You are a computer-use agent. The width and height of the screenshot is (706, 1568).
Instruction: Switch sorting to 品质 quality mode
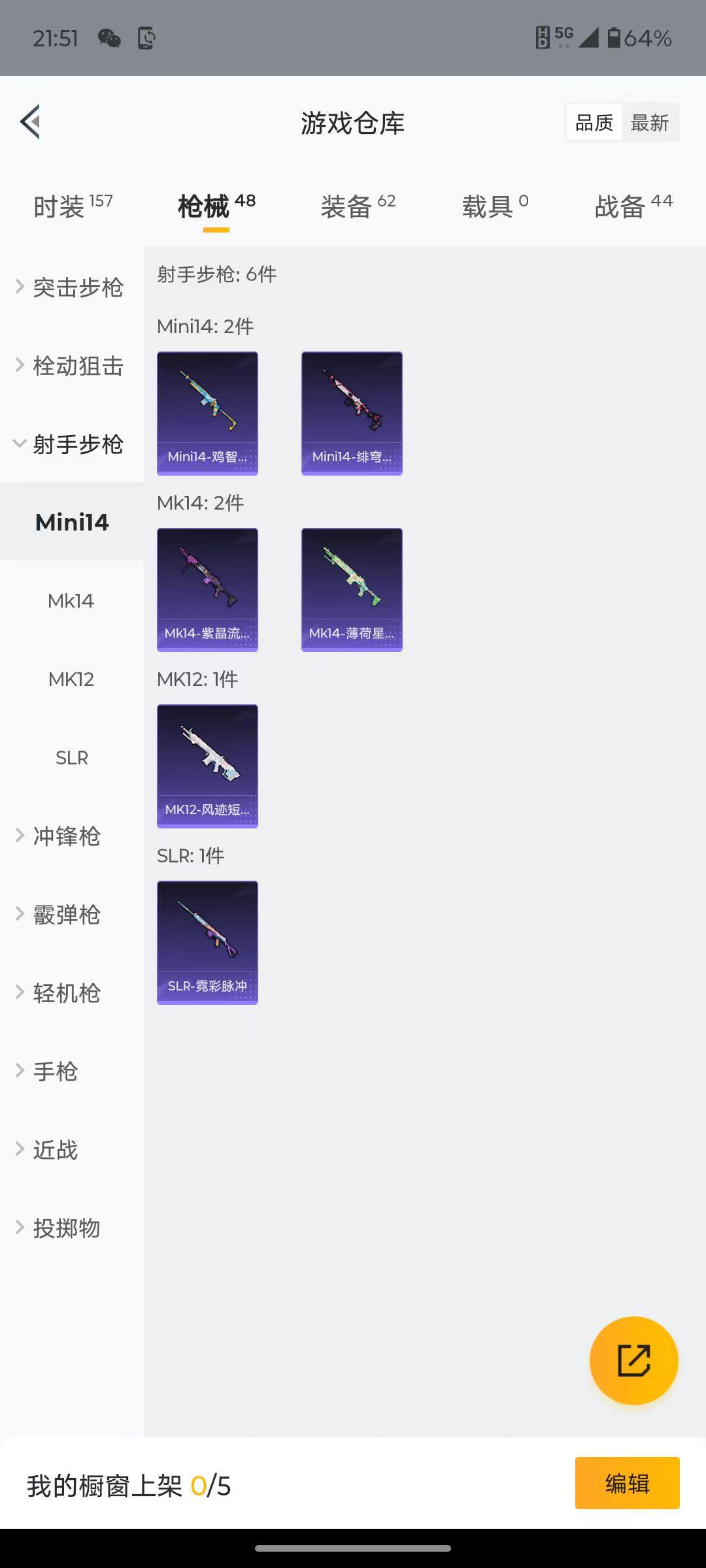tap(593, 122)
